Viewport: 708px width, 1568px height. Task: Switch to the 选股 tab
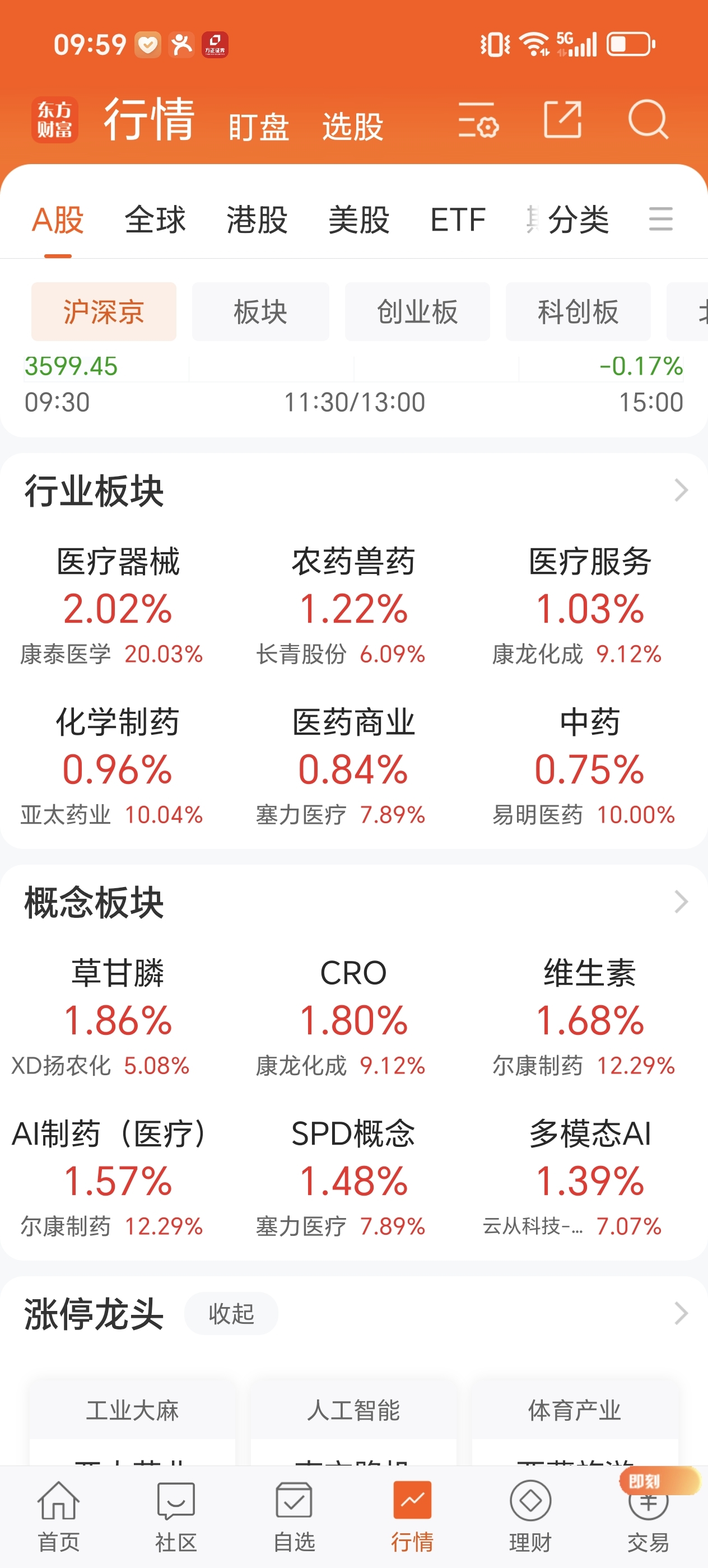(352, 127)
